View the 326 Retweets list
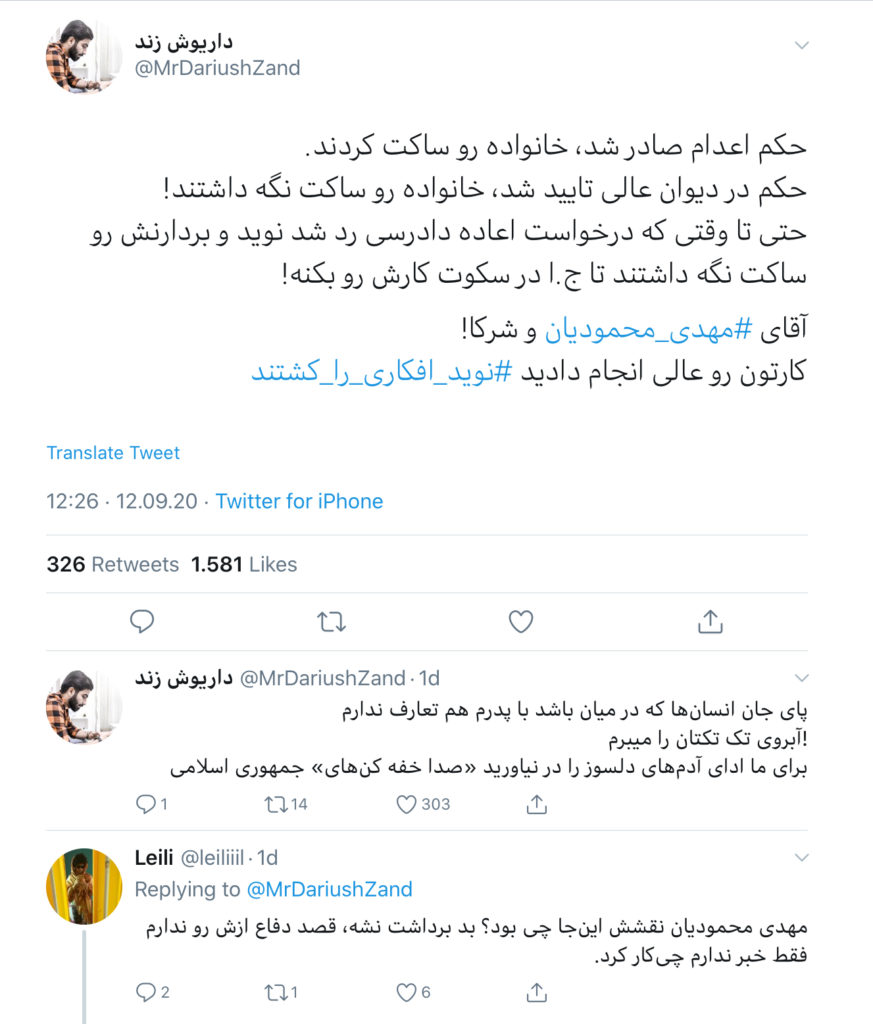Image resolution: width=873 pixels, height=1024 pixels. tap(112, 564)
